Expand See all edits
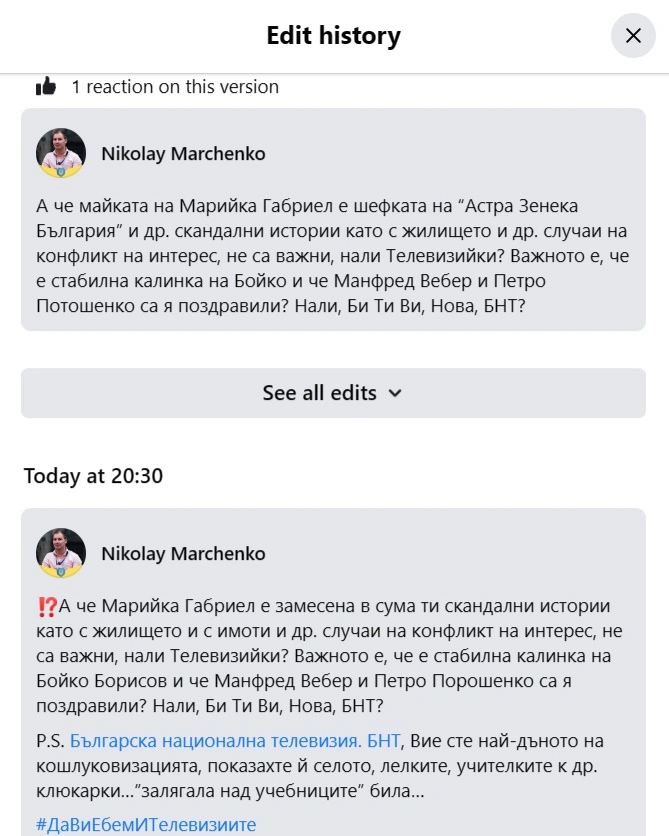This screenshot has width=669, height=836. tap(333, 393)
